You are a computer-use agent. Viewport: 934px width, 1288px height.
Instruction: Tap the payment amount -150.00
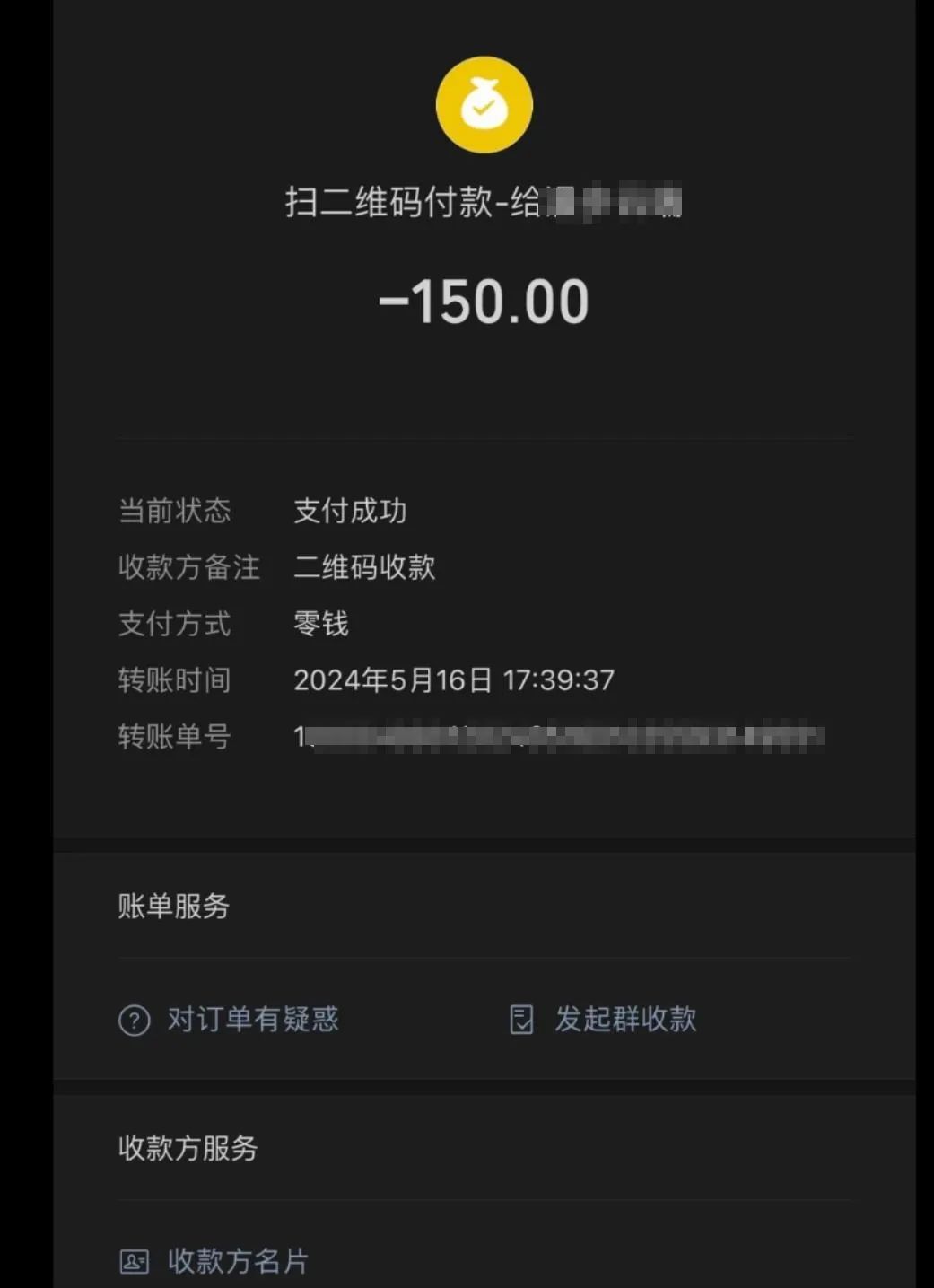pos(484,302)
